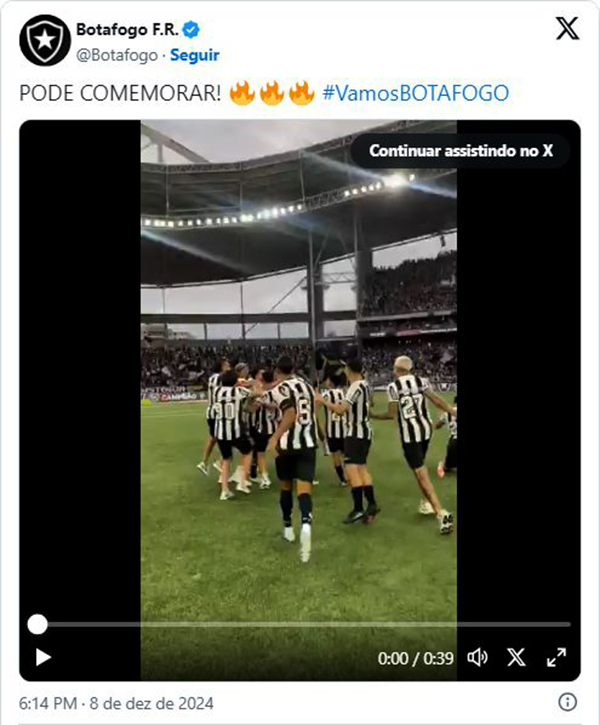
Task: Open Botafogo F.R. profile avatar
Action: coord(43,41)
